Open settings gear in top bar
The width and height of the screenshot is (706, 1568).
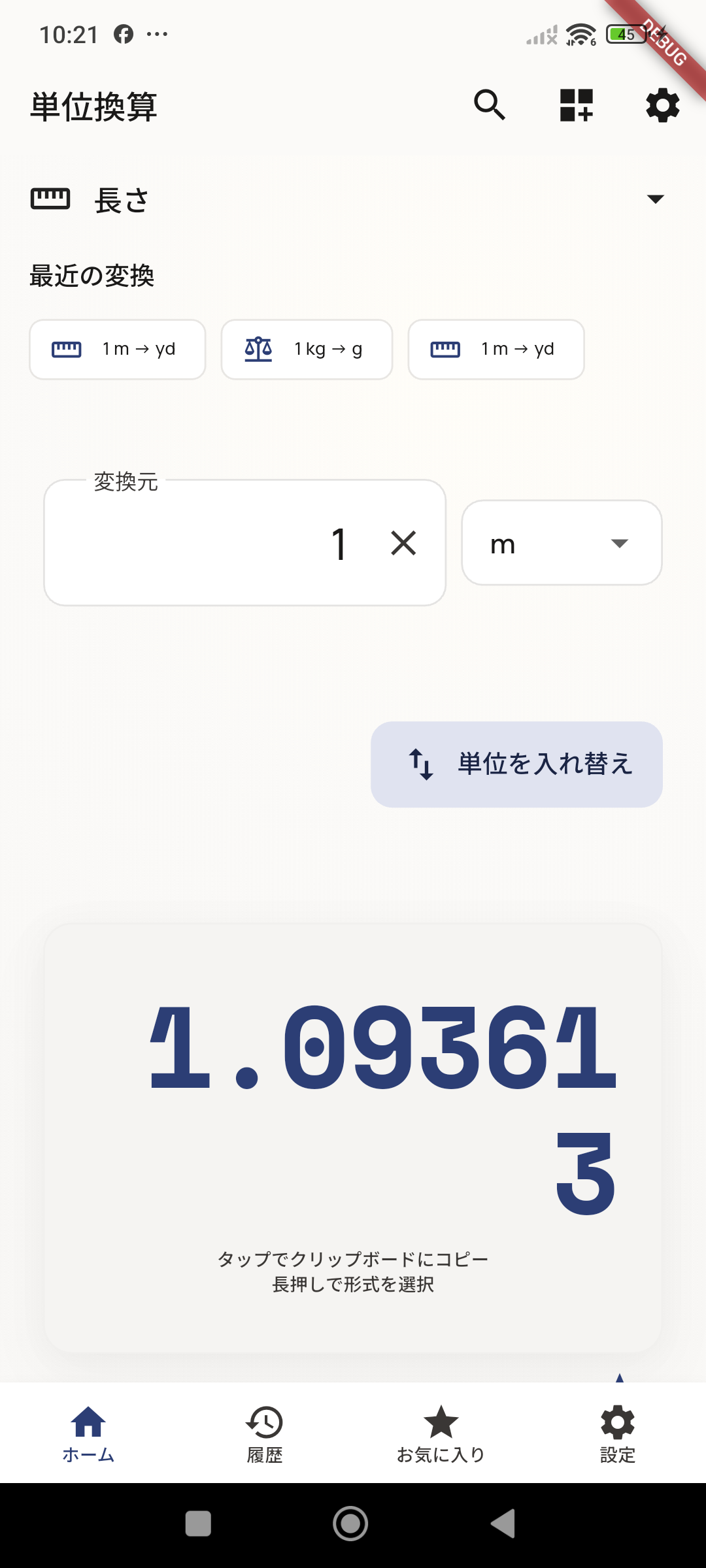[x=662, y=105]
